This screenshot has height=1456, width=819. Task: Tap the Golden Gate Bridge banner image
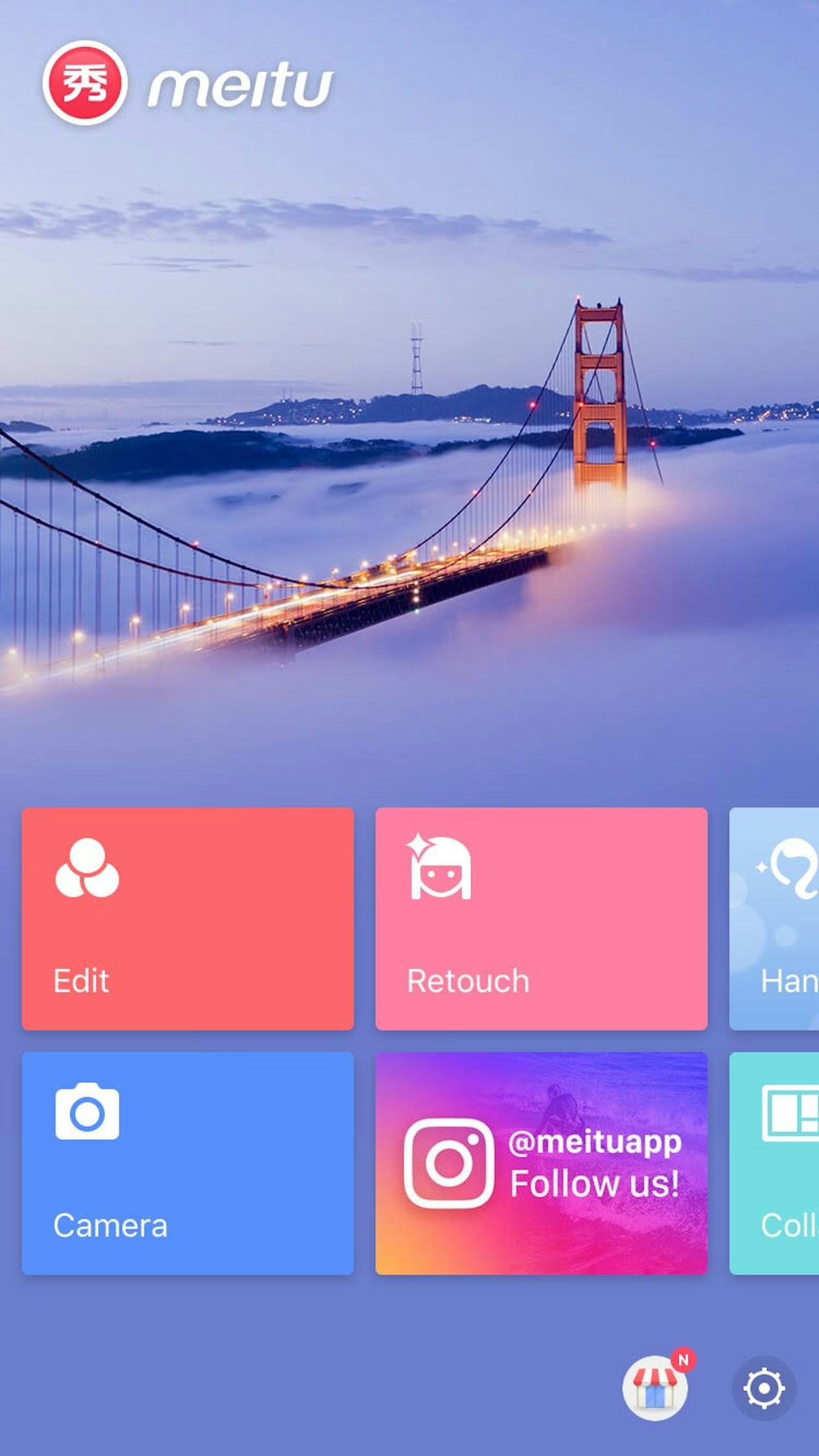pyautogui.click(x=409, y=453)
